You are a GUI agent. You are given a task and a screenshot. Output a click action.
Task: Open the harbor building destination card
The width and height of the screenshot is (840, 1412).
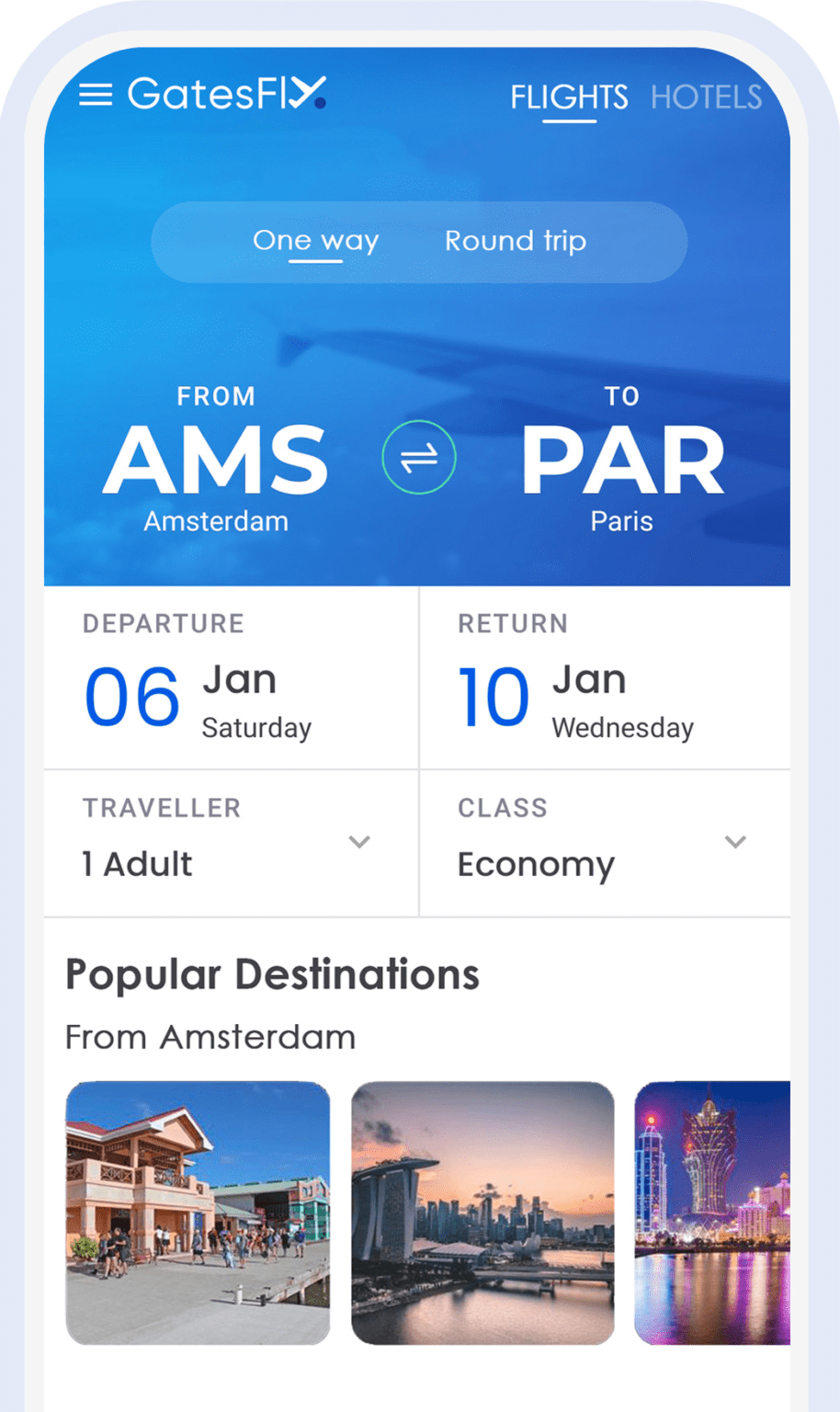198,1213
